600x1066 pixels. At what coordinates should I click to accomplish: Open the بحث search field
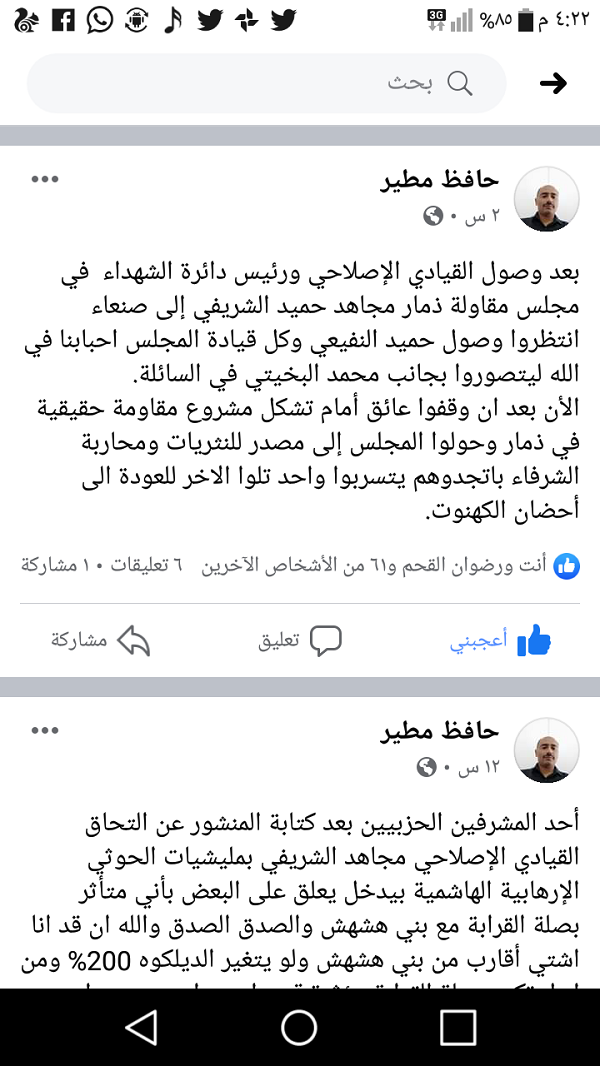click(x=266, y=84)
